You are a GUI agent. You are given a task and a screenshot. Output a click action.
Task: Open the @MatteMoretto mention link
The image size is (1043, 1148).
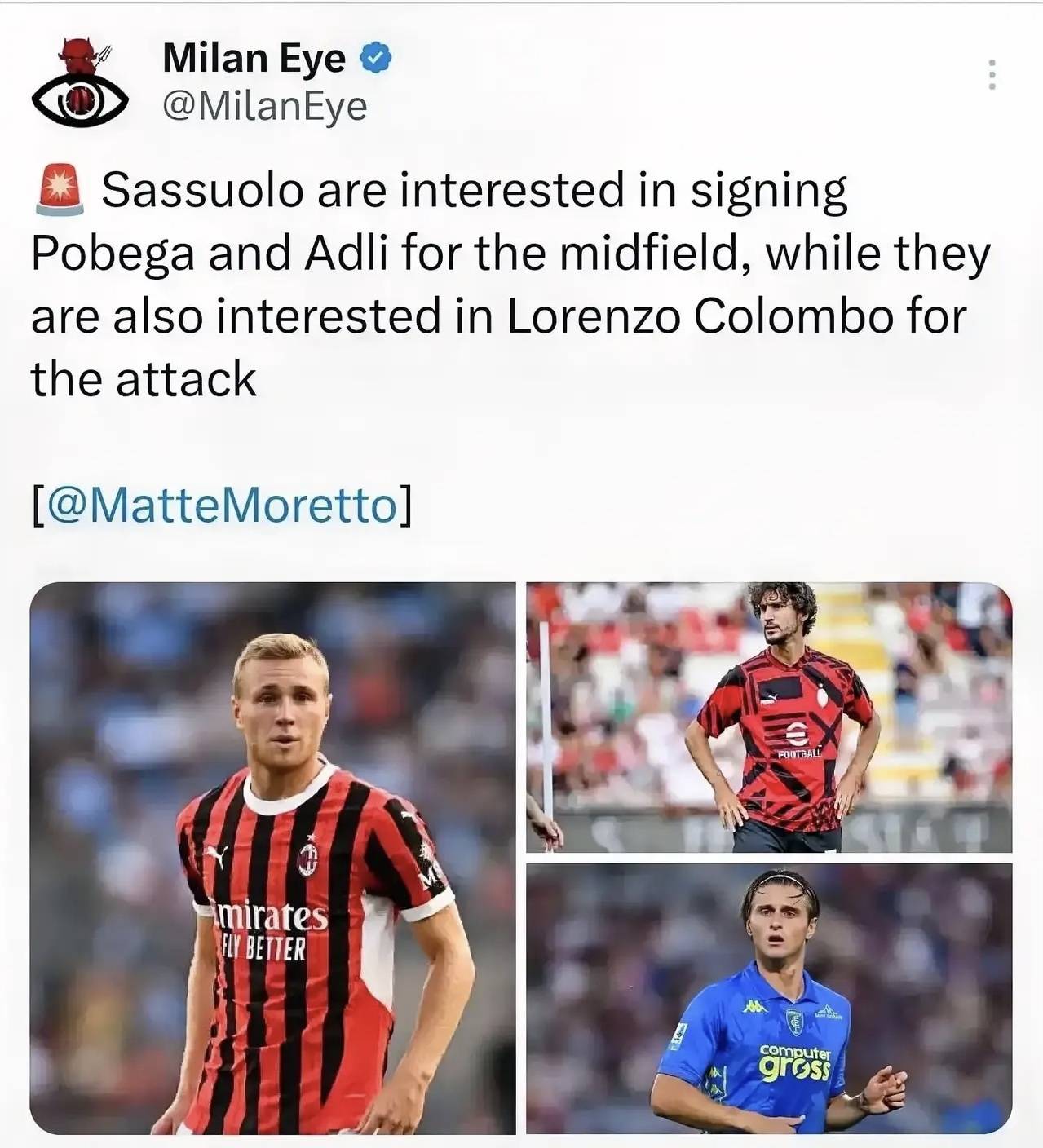pos(222,506)
